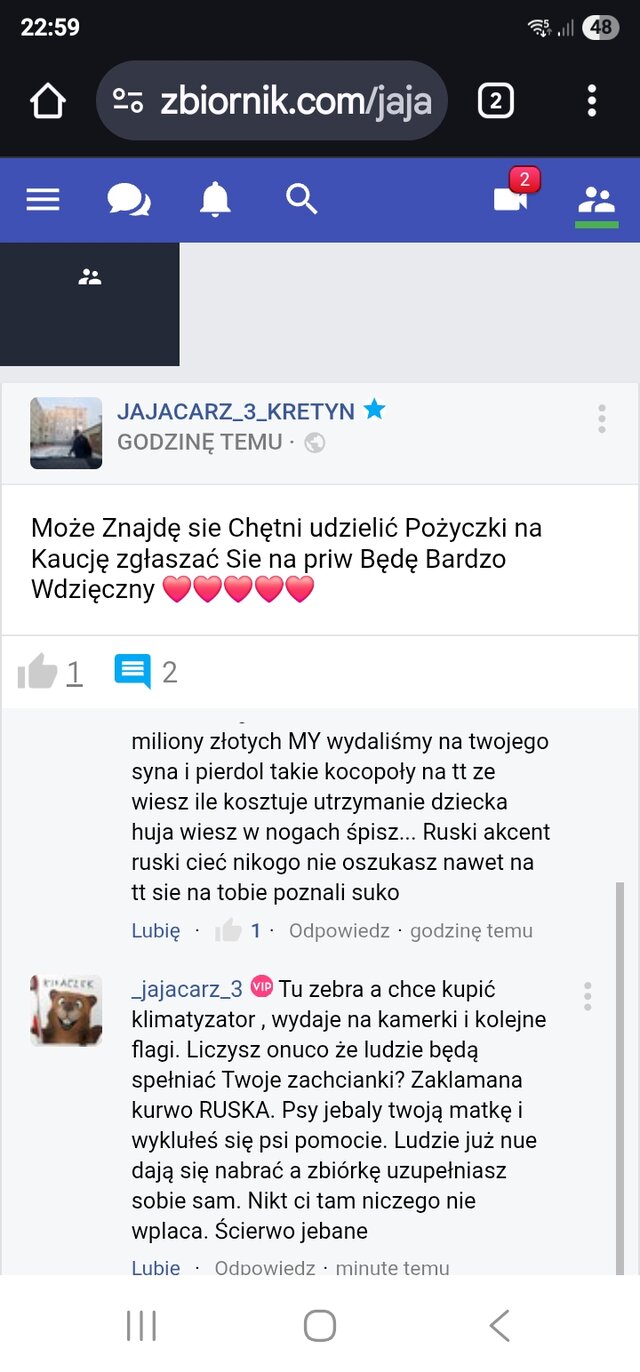Open the group members icon on dark tab
640x1372 pixels.
click(x=90, y=277)
